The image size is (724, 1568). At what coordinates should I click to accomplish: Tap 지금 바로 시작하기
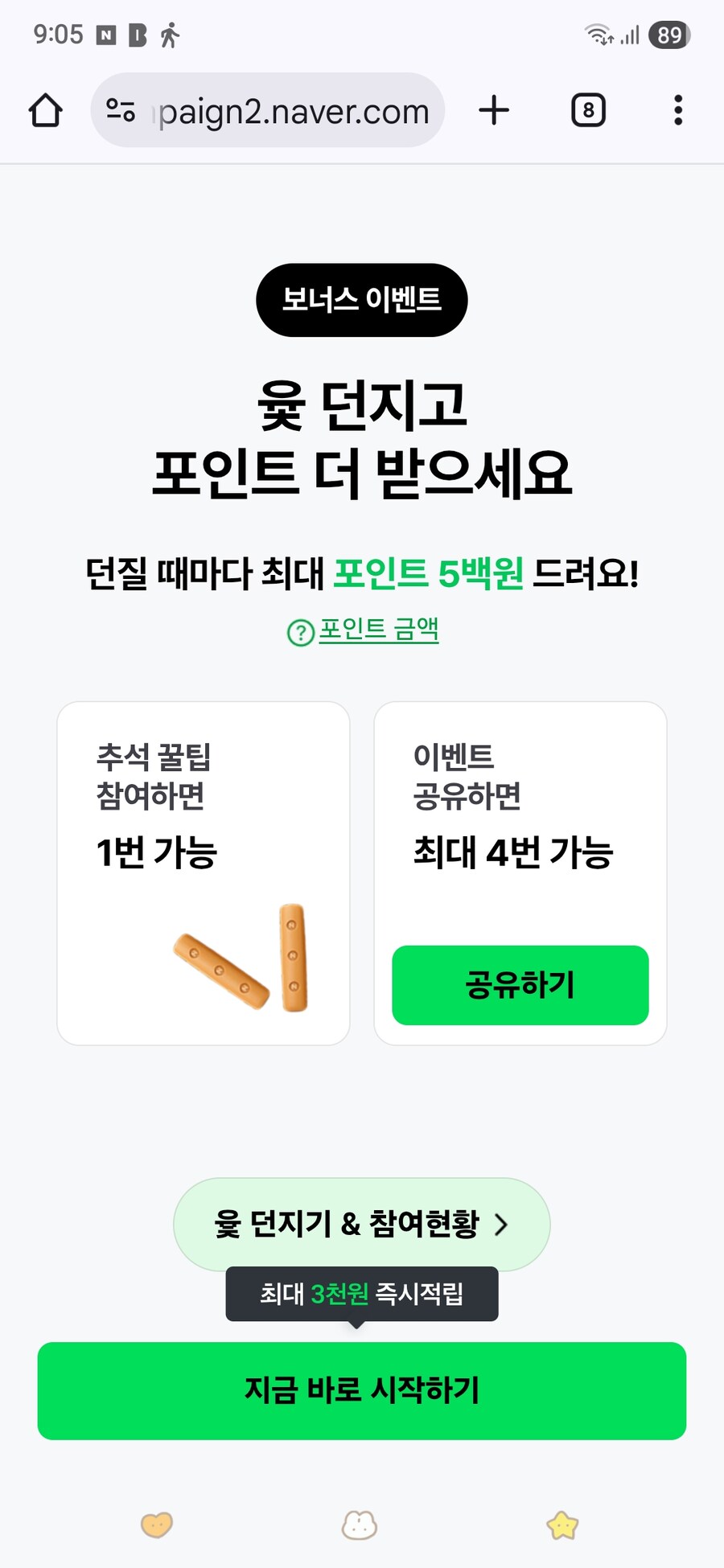361,1390
